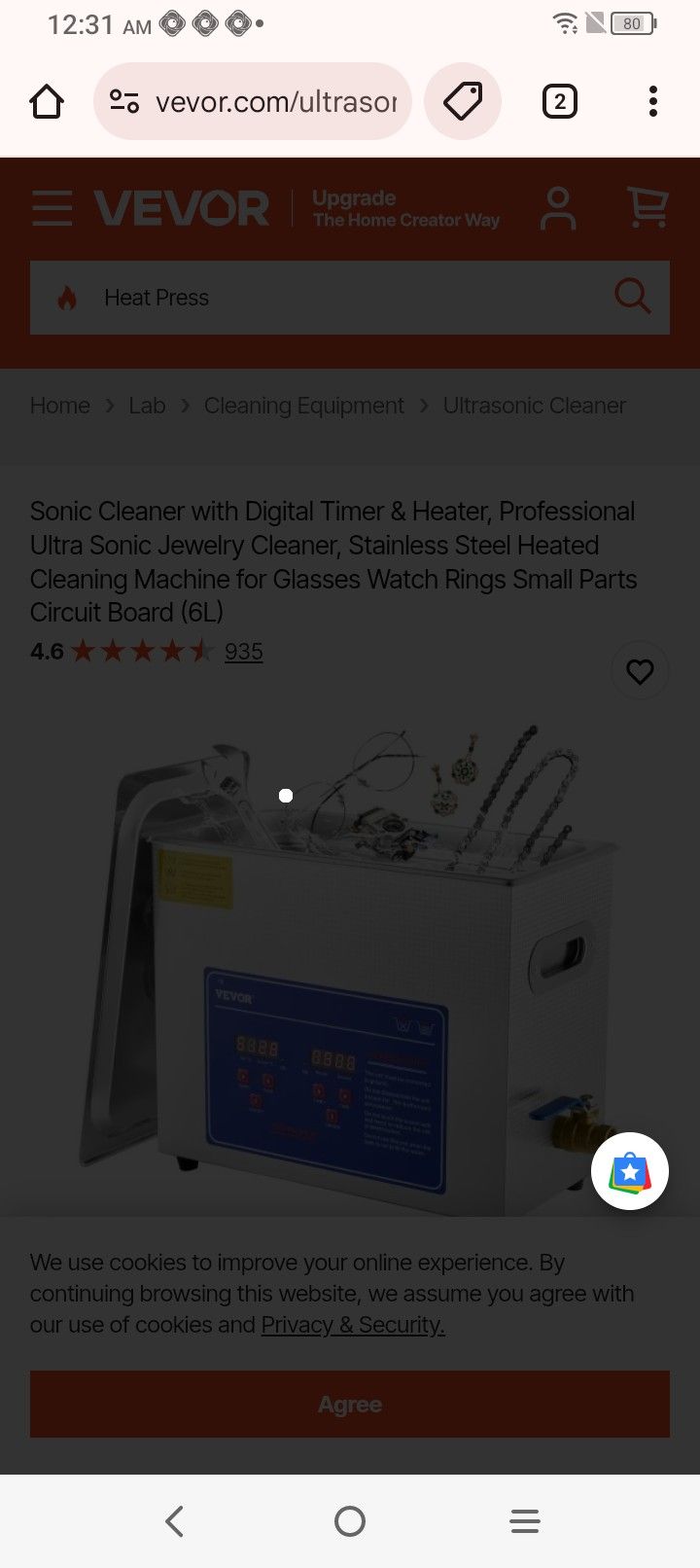
Task: Toggle the wishlist heart on the product
Action: 640,670
